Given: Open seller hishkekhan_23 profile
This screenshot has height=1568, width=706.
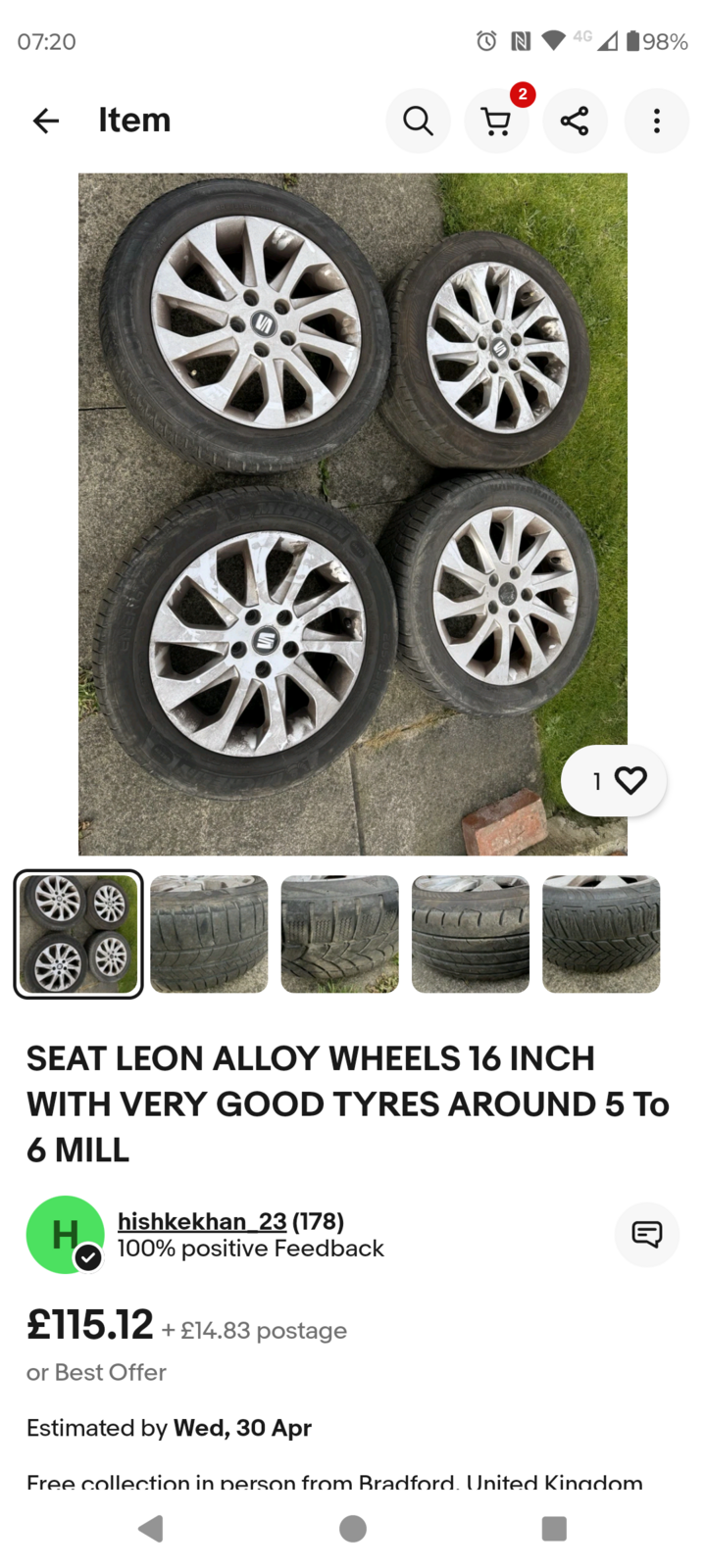Looking at the screenshot, I should pyautogui.click(x=202, y=1221).
